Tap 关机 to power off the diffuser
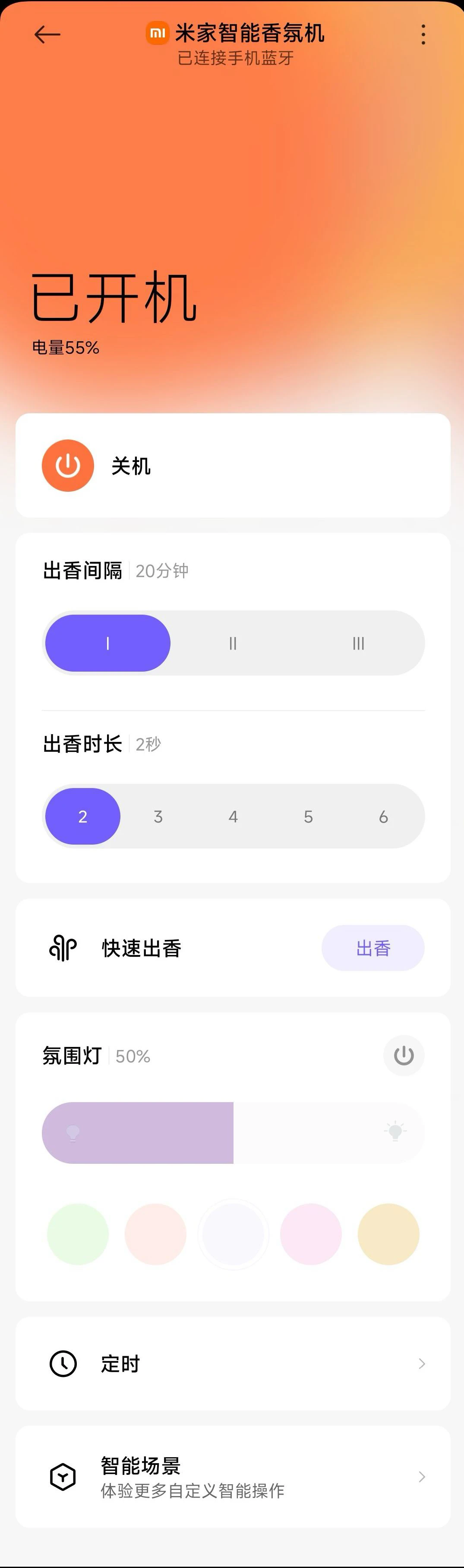The width and height of the screenshot is (464, 1568). [x=68, y=465]
